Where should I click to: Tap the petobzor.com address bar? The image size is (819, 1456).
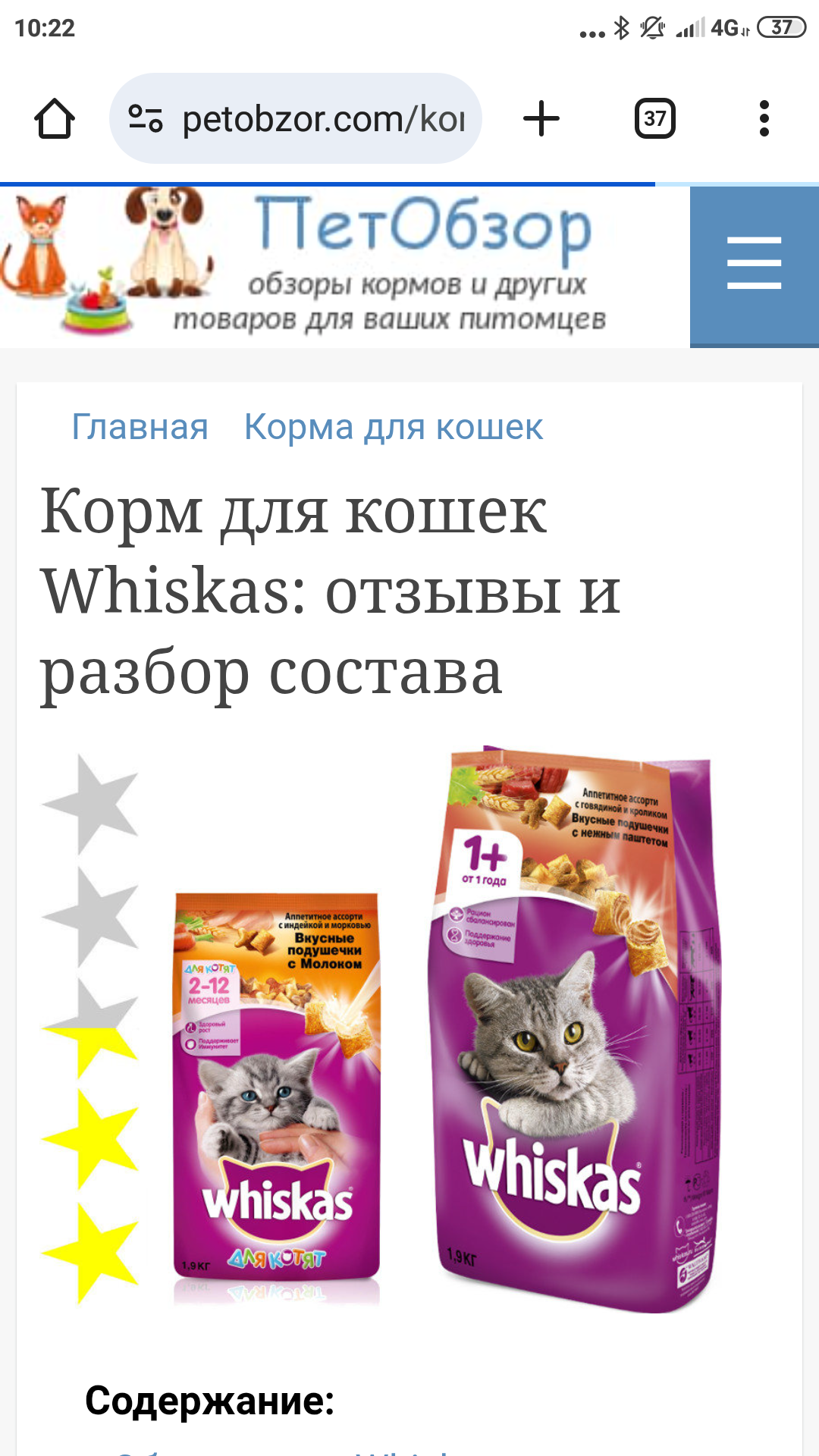point(322,119)
